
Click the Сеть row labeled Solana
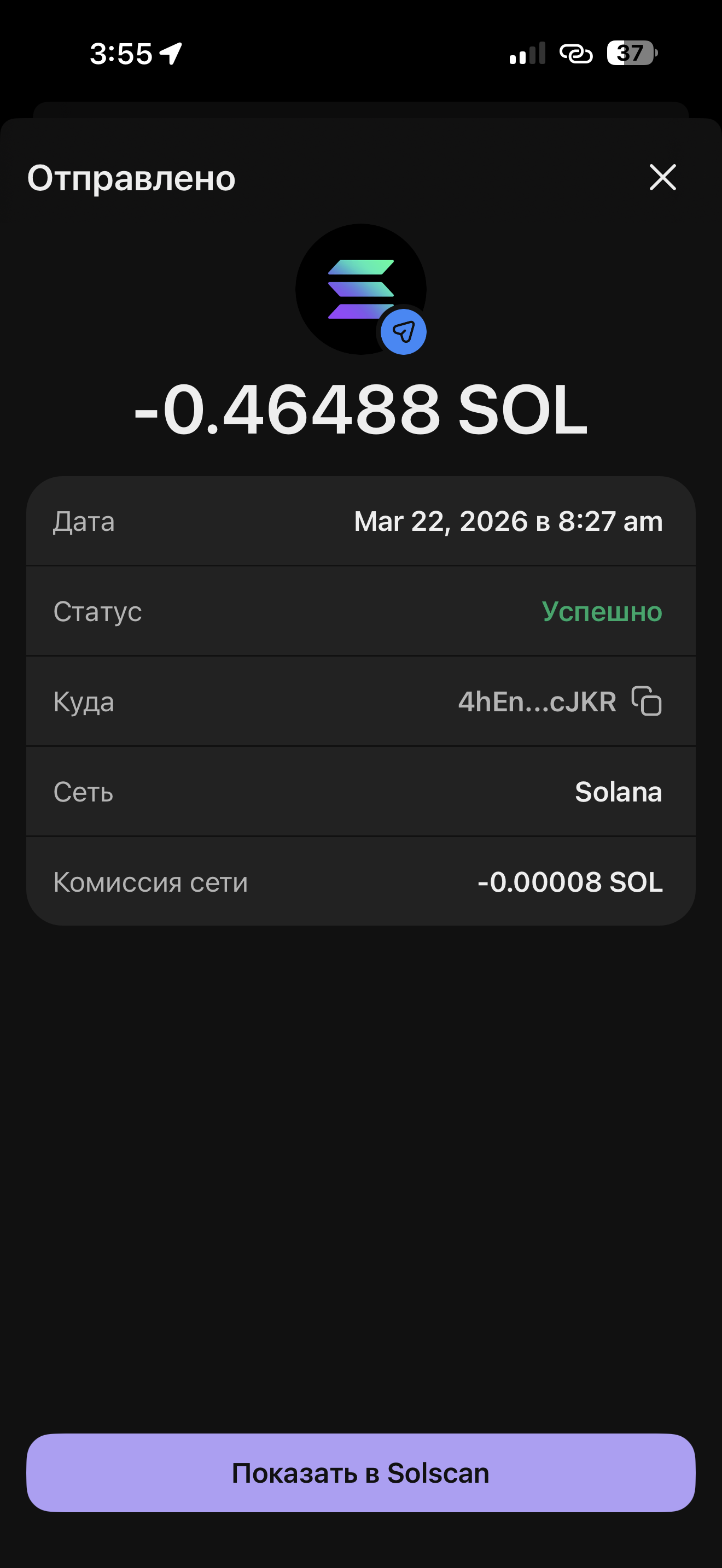360,792
